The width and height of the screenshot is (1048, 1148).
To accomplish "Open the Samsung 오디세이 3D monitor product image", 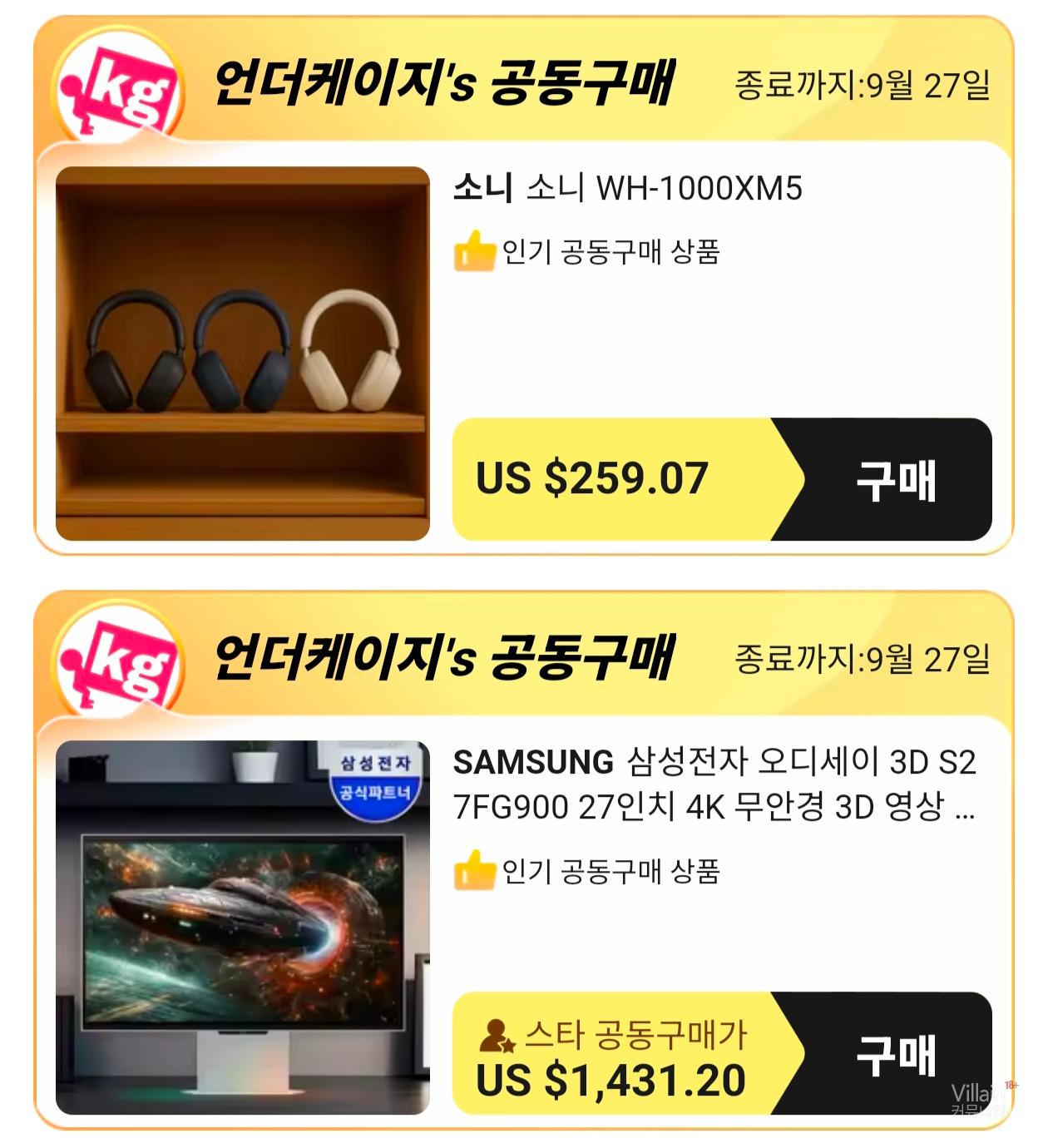I will click(x=242, y=928).
